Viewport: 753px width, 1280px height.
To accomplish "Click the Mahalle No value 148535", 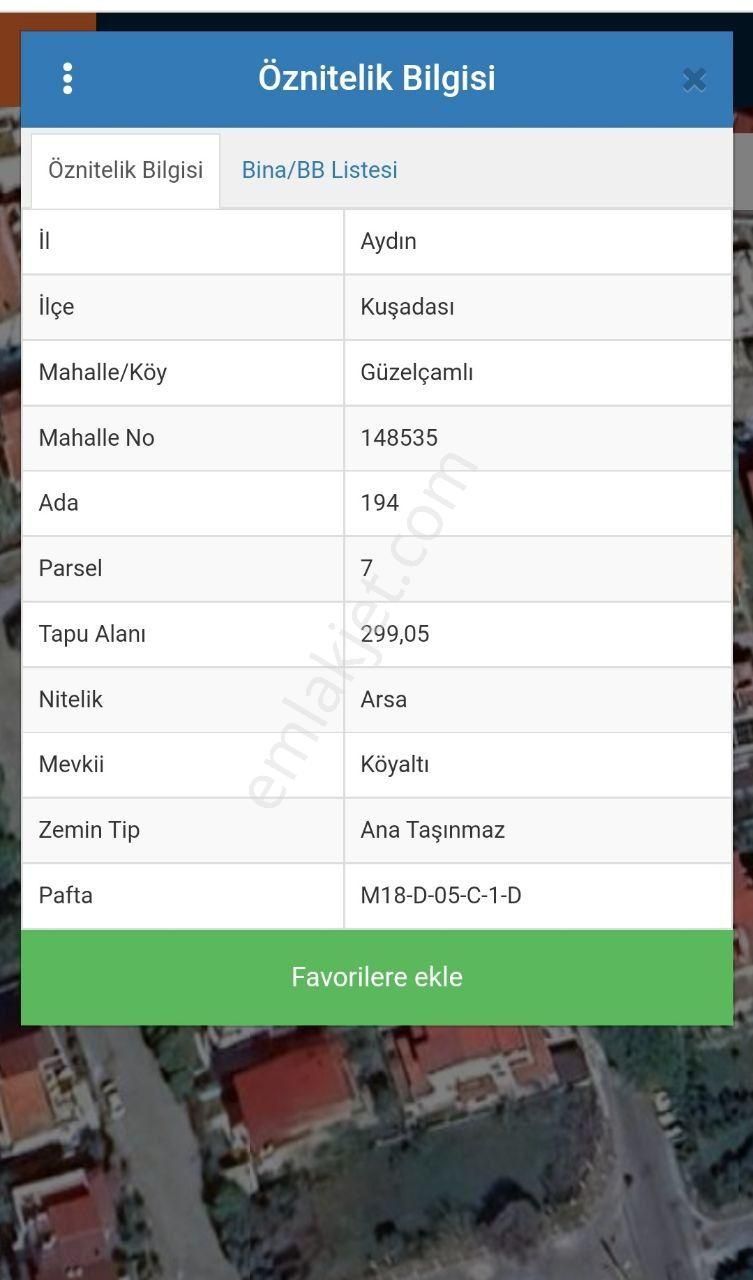I will [x=399, y=437].
